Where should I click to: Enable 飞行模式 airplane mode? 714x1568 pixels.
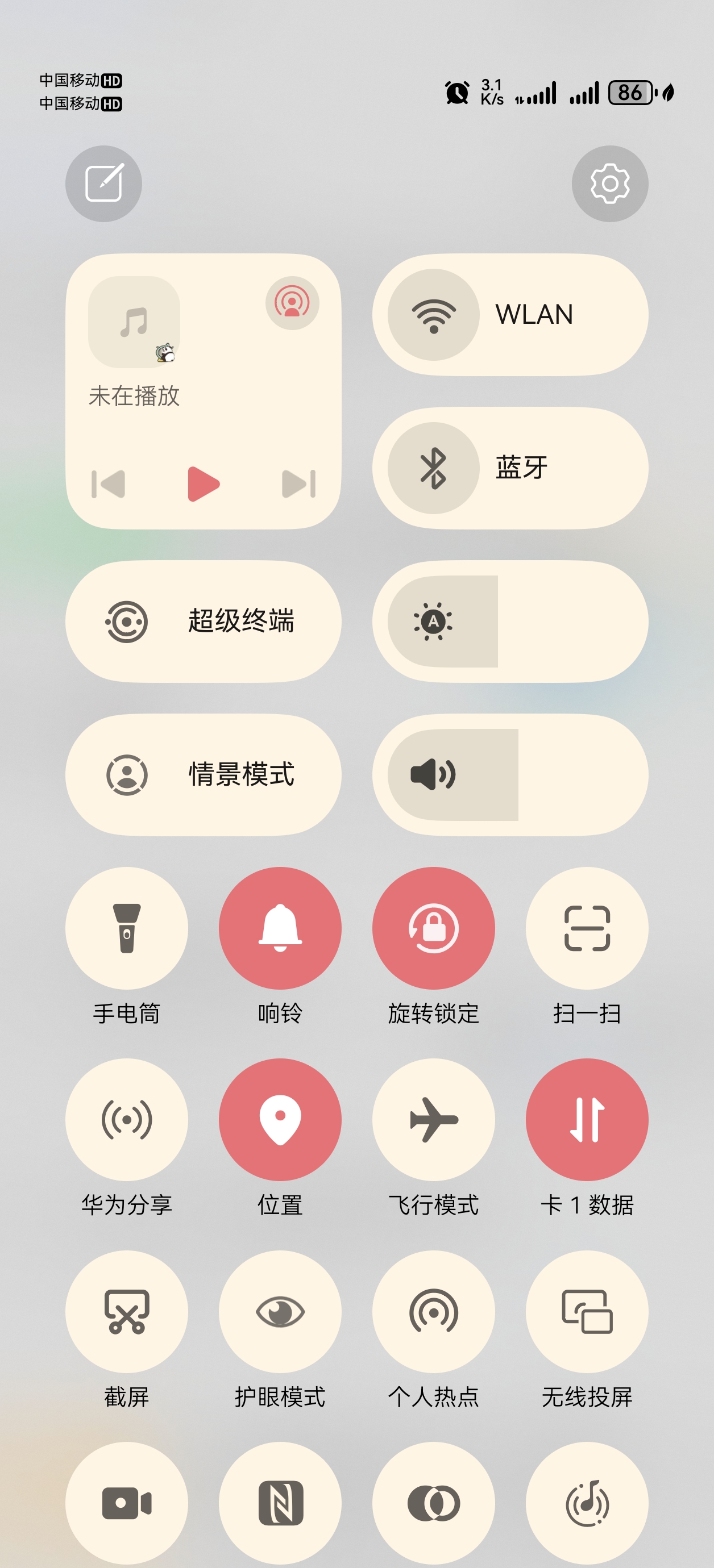(433, 1119)
